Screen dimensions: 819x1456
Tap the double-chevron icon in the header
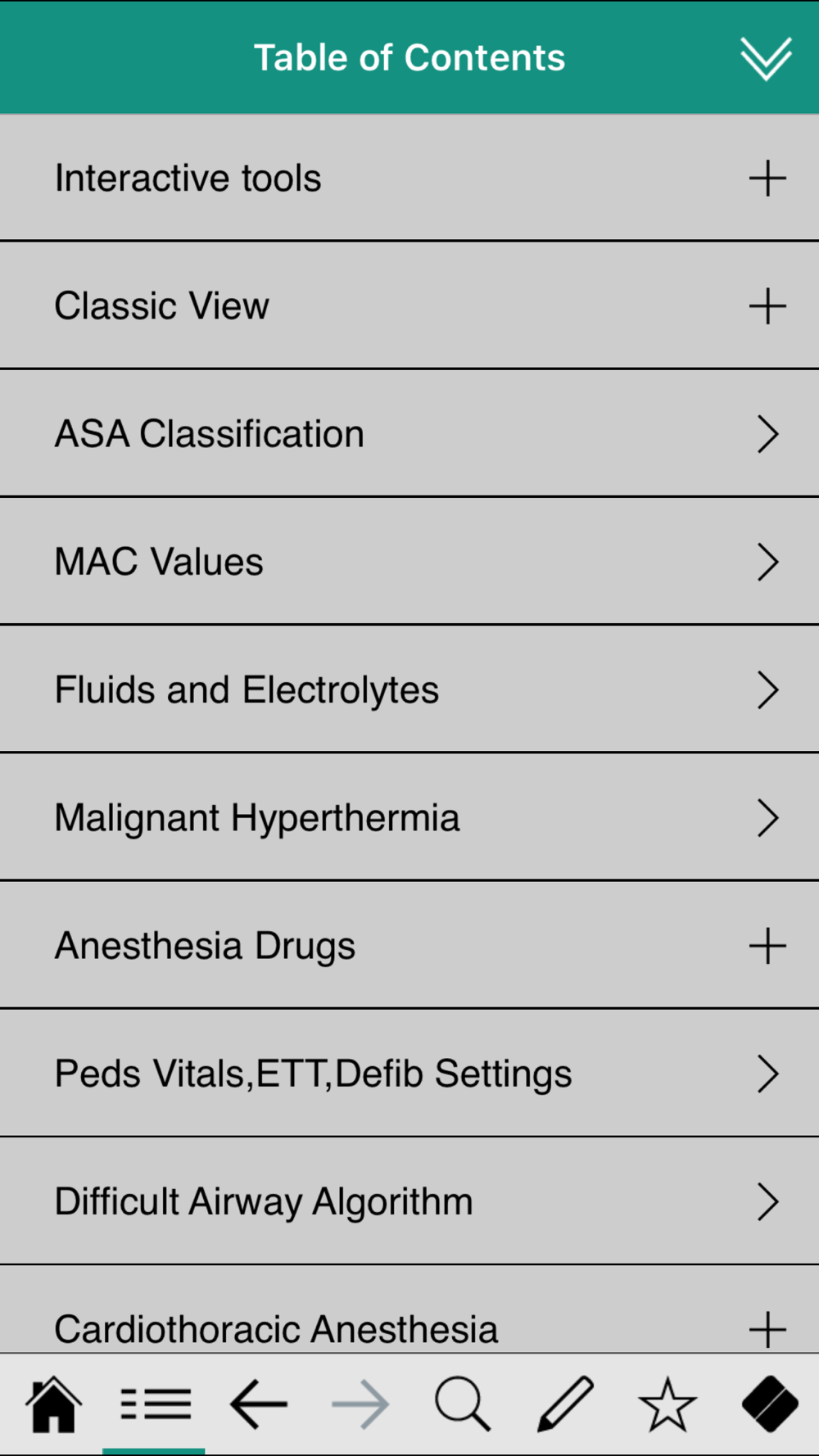[x=766, y=58]
